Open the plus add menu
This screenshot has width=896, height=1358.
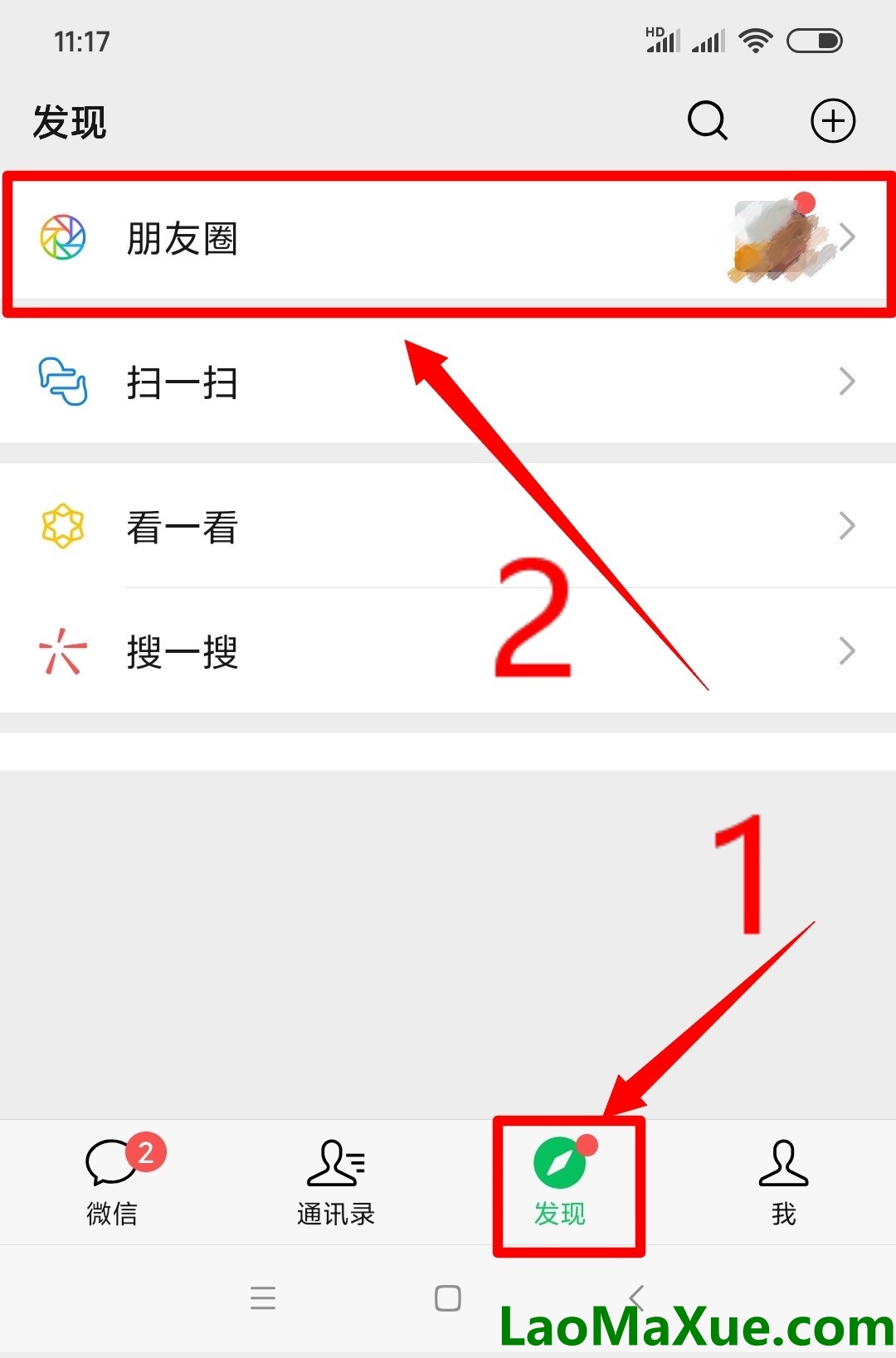click(832, 121)
